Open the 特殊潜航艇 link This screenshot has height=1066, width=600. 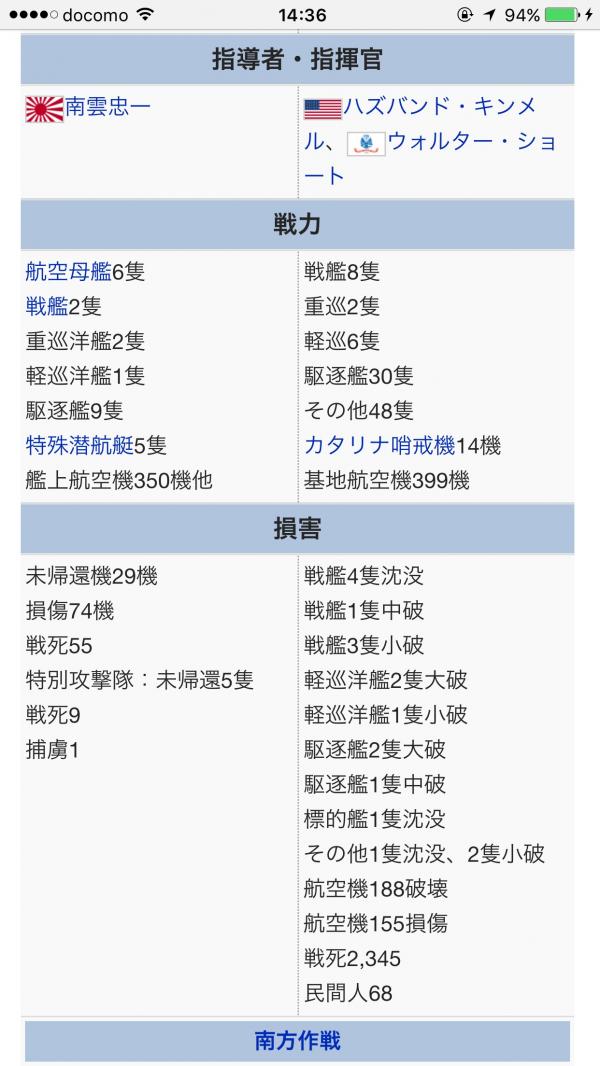pos(78,445)
